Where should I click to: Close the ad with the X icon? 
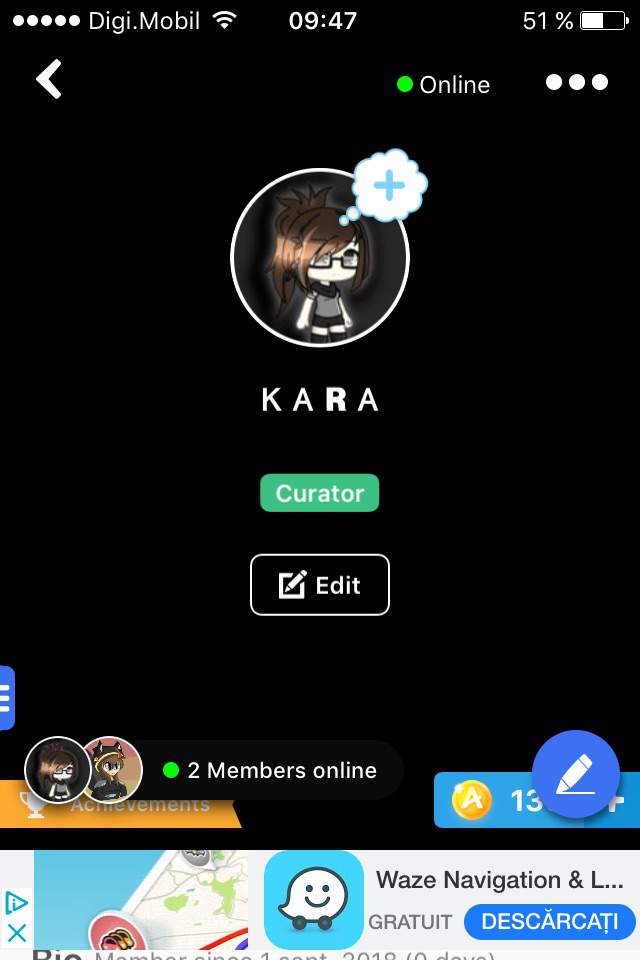point(16,933)
